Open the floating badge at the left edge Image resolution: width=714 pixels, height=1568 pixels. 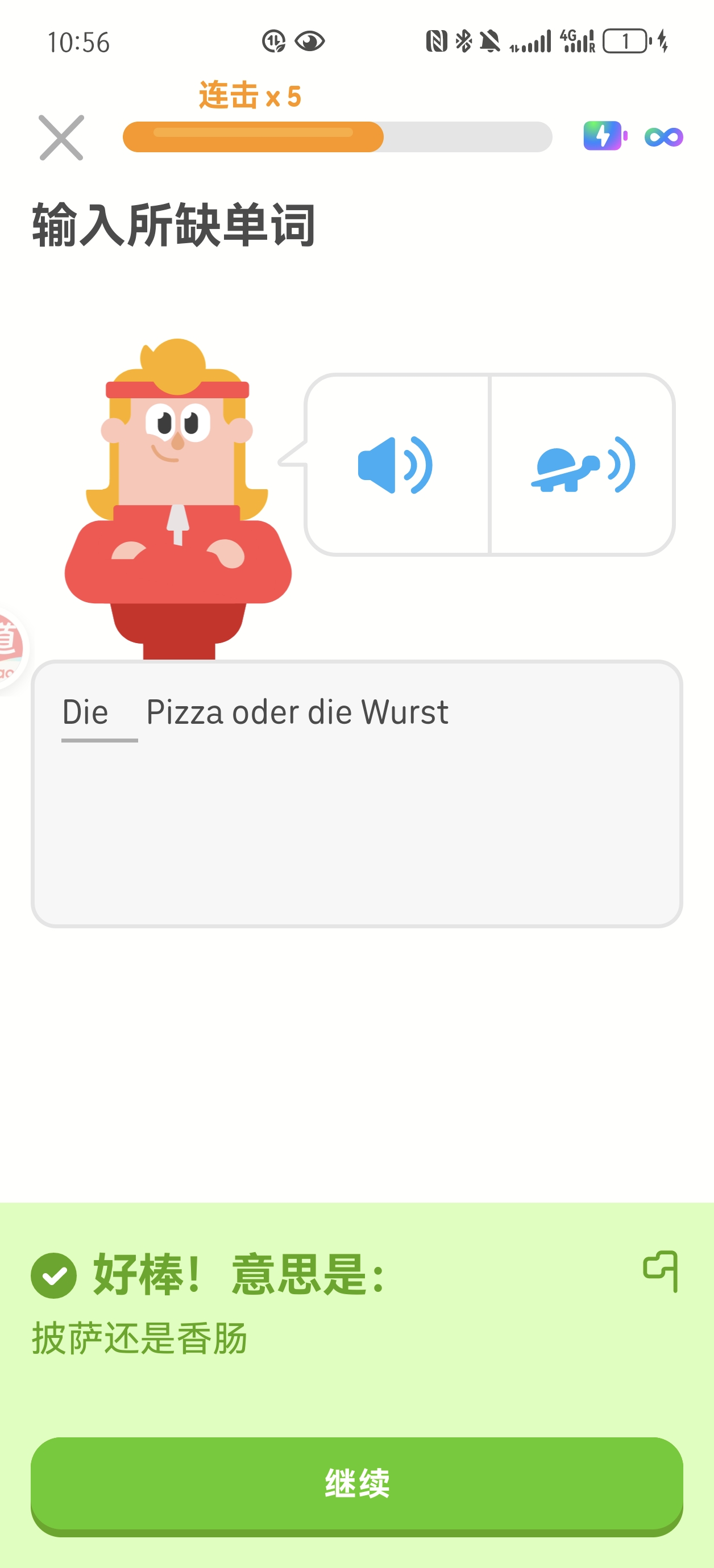[10, 647]
